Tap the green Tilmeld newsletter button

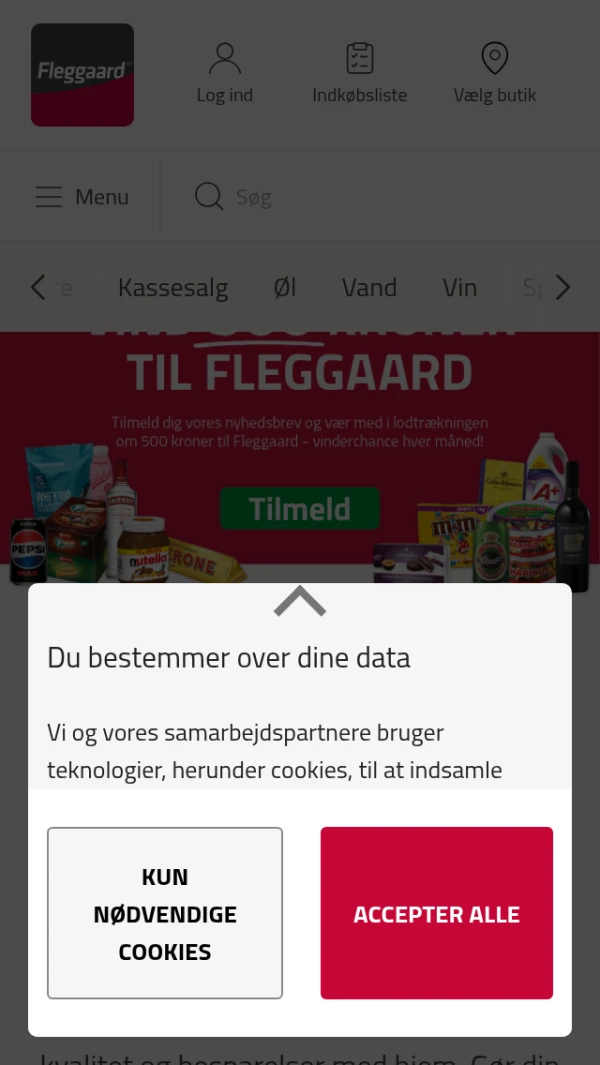pos(300,508)
